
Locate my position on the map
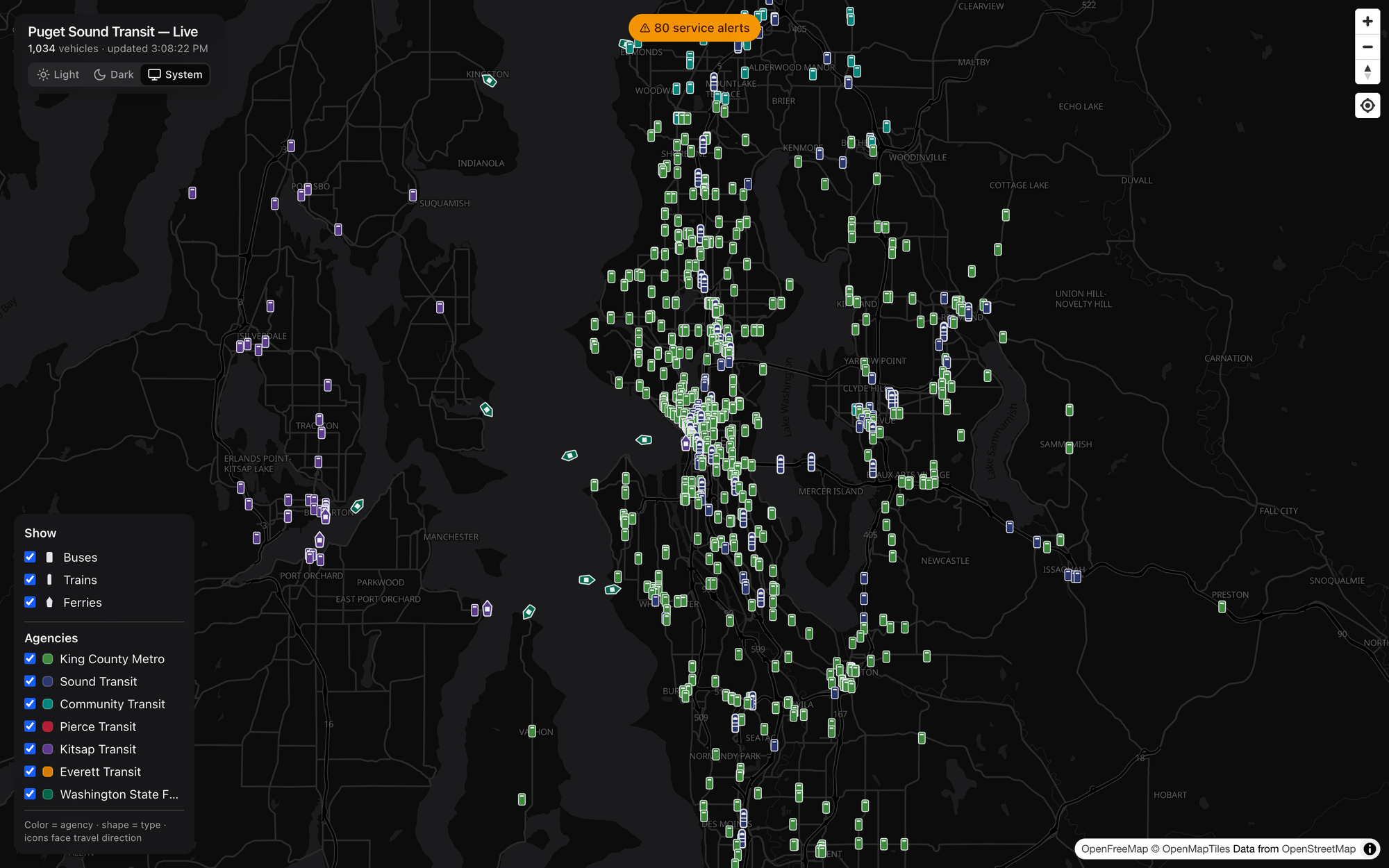pos(1367,106)
